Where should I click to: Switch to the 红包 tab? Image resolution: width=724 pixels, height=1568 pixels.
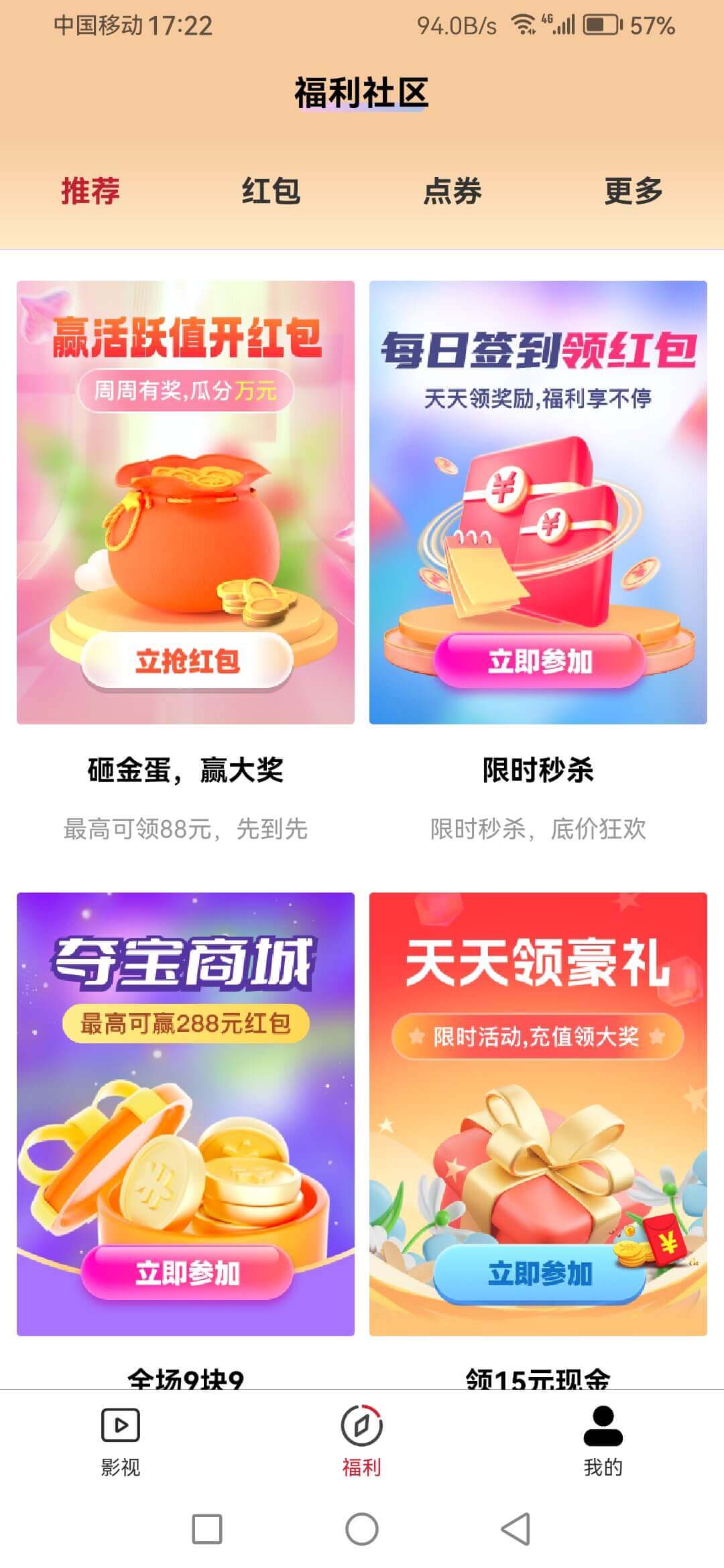point(271,191)
